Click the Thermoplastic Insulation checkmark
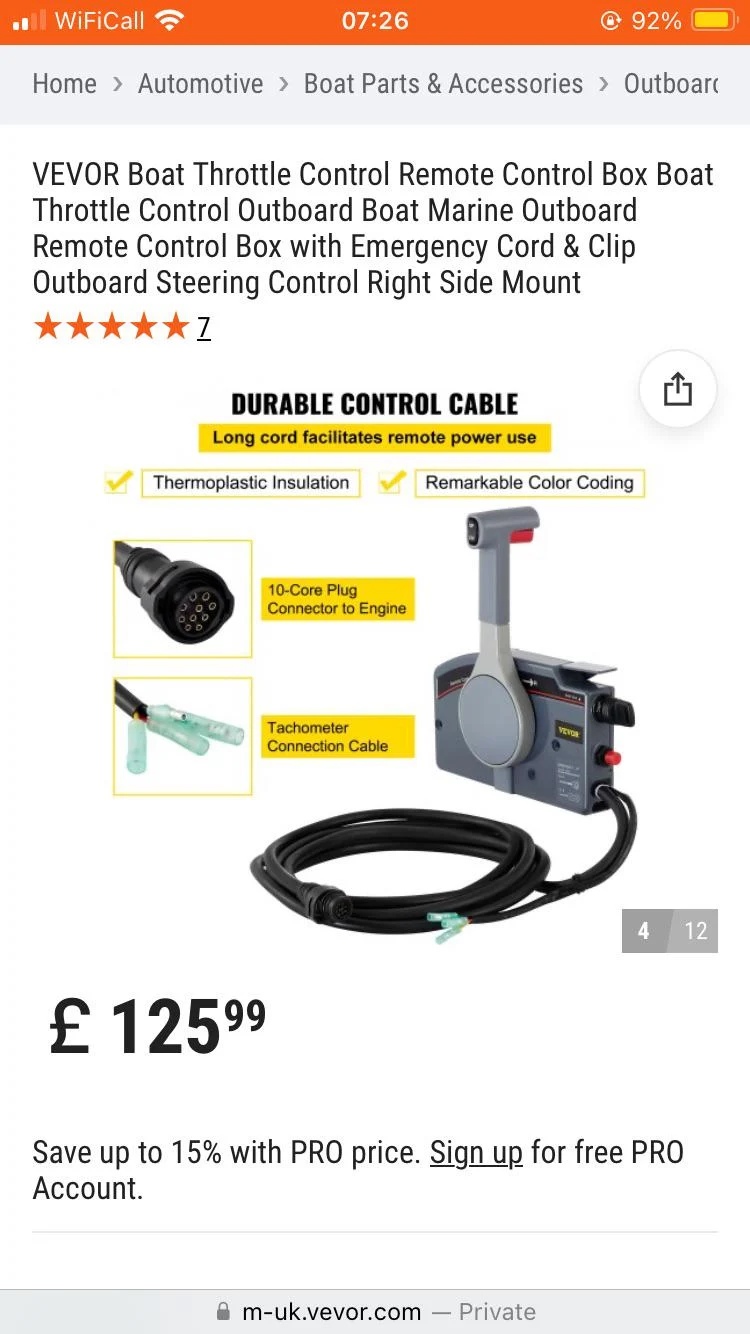The height and width of the screenshot is (1334, 750). pyautogui.click(x=116, y=483)
